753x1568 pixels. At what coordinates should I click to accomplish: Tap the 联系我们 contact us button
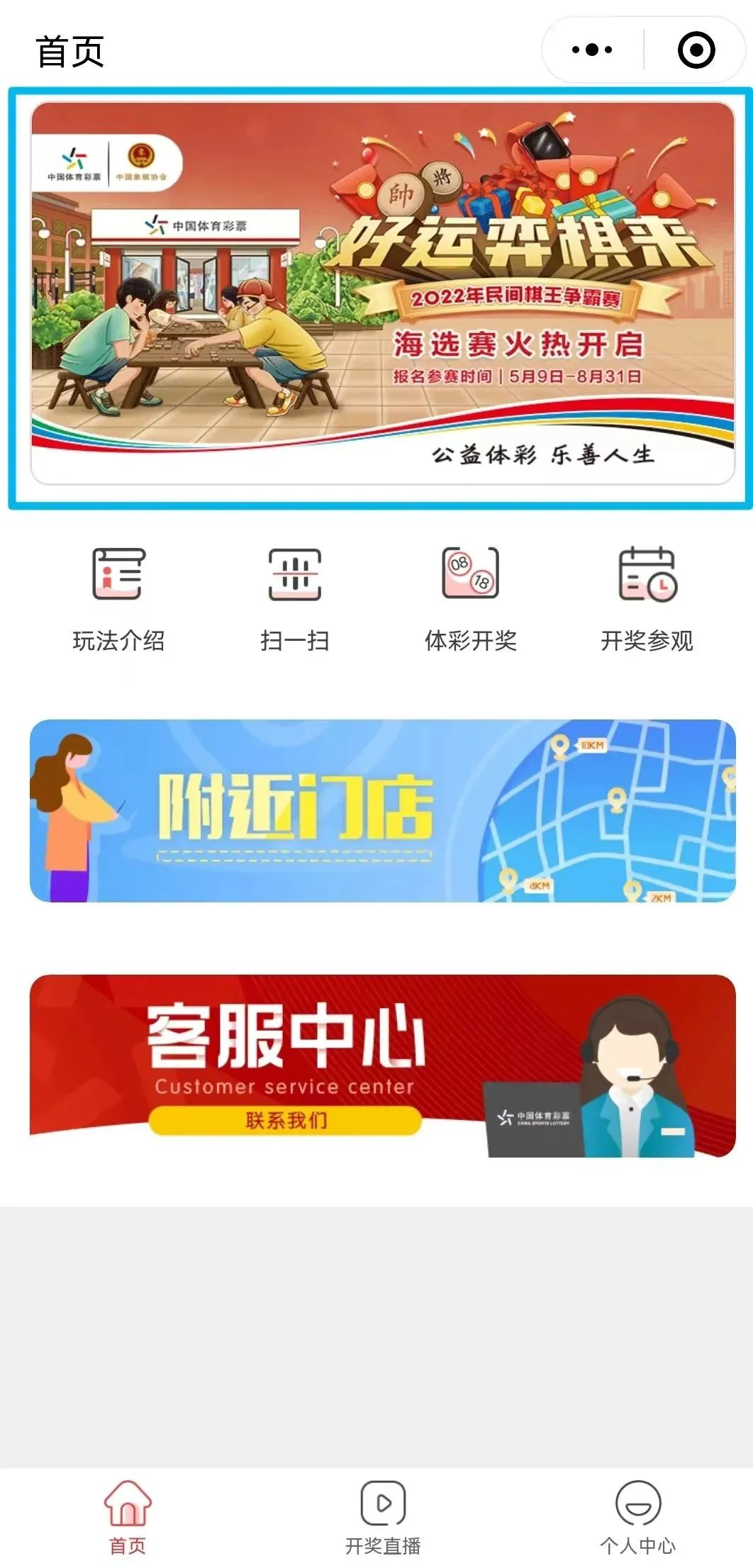pyautogui.click(x=285, y=1120)
